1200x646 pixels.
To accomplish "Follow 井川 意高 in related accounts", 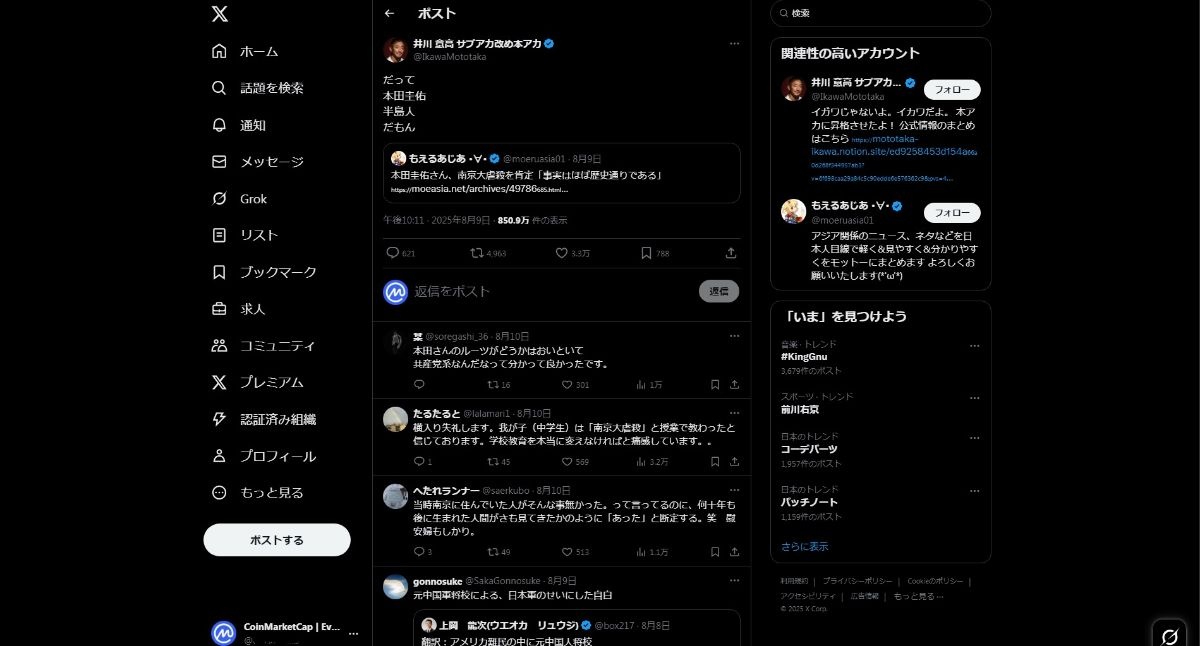I will [x=951, y=89].
